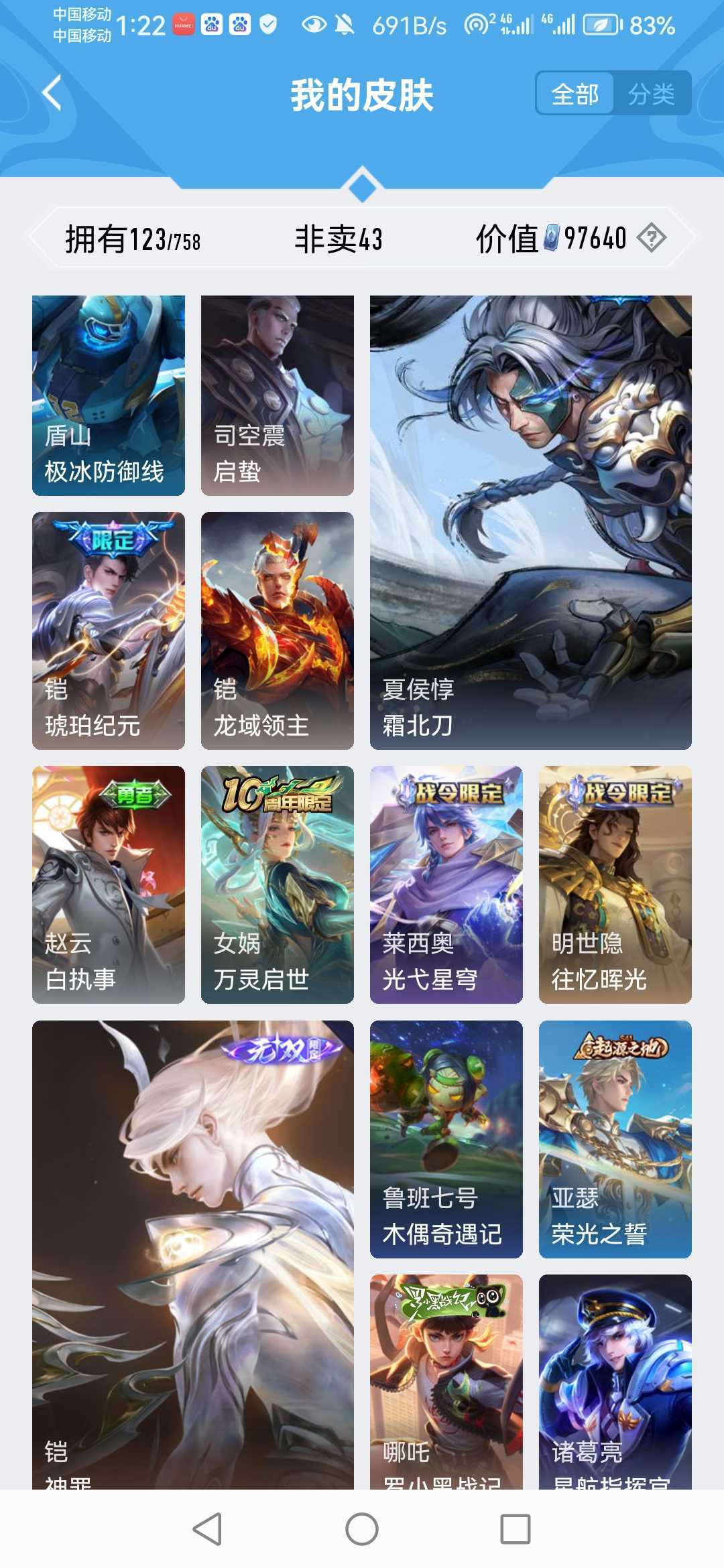View 赵云 白执事 skin
Image resolution: width=724 pixels, height=1568 pixels.
coord(109,885)
